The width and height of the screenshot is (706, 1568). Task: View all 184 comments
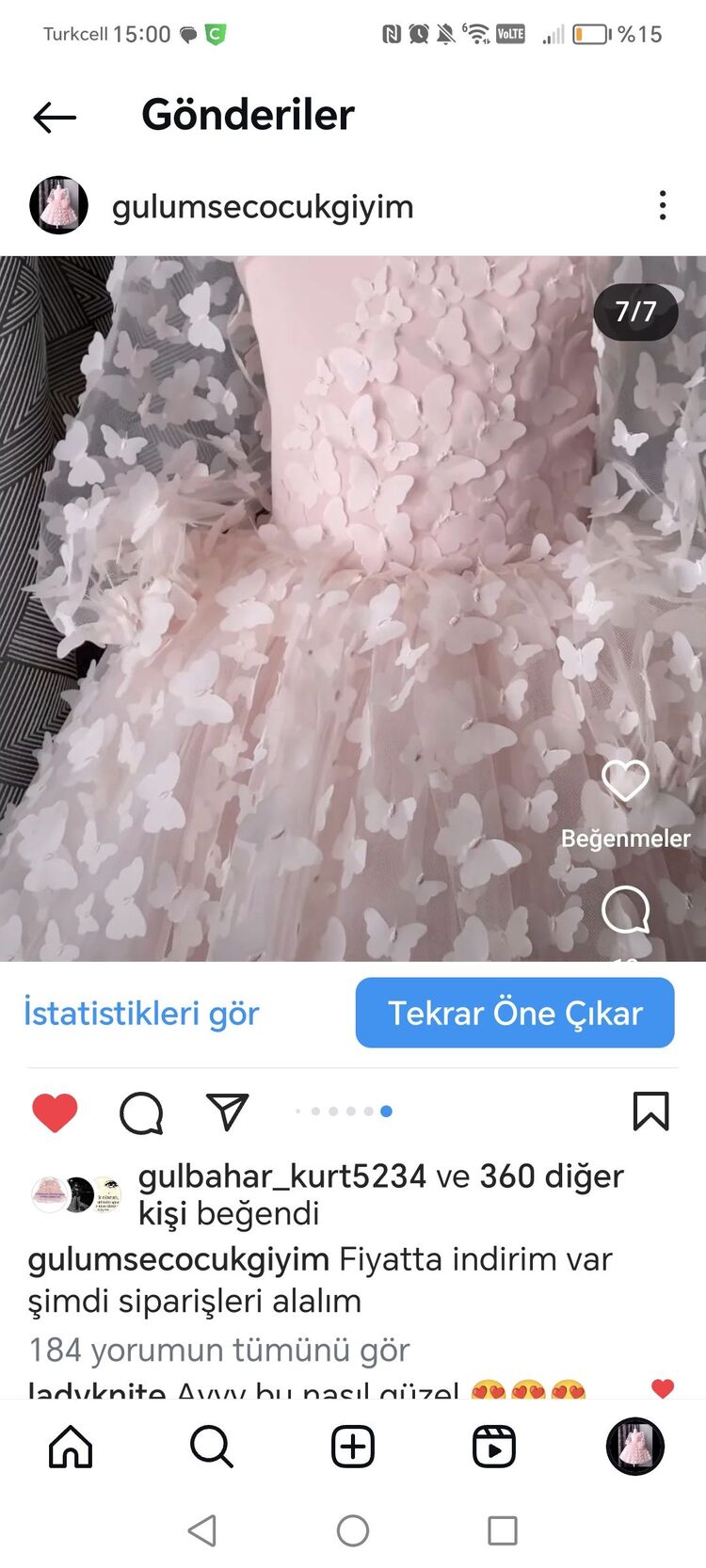tap(219, 1350)
